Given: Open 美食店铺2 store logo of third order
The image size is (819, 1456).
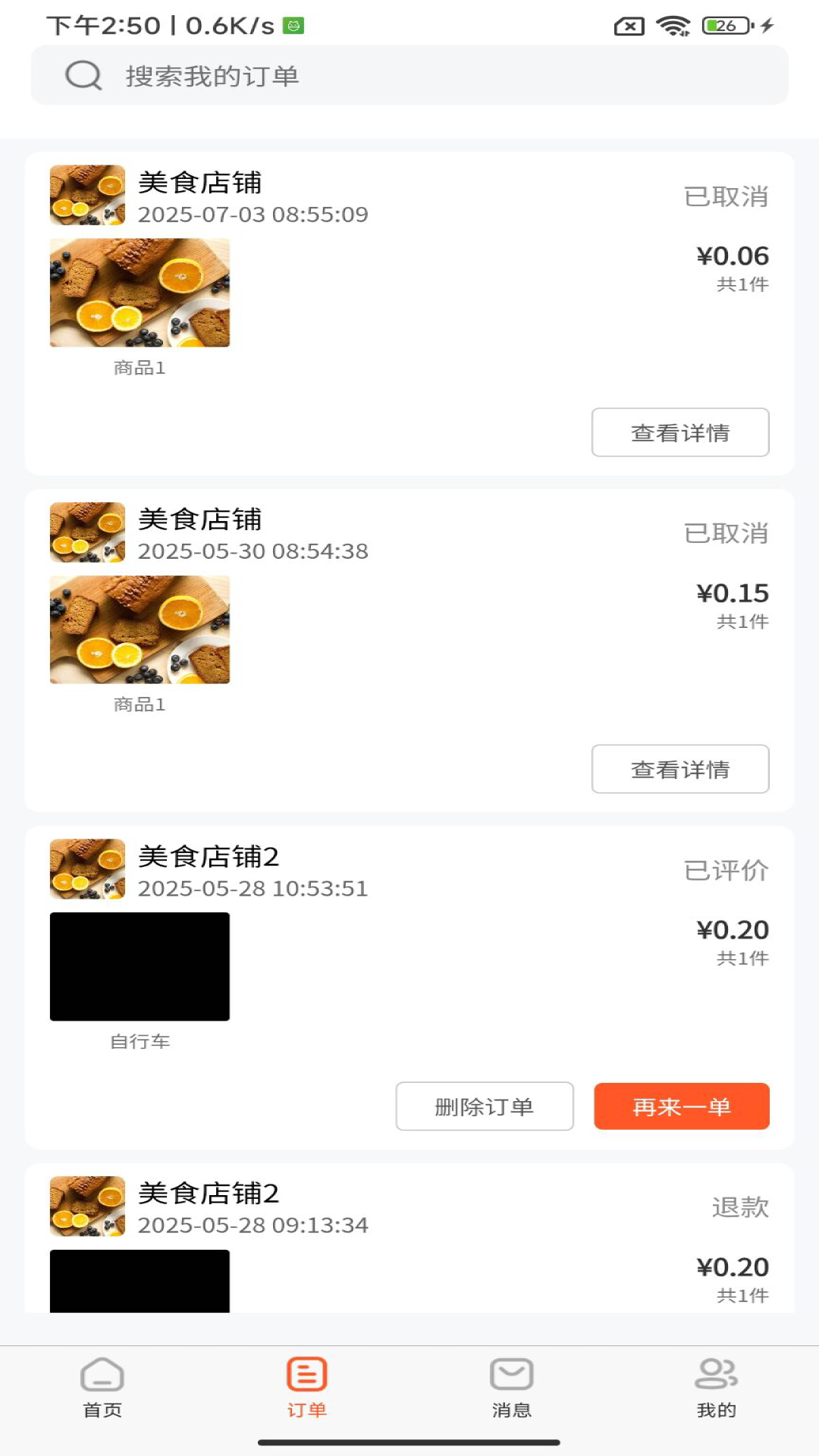Looking at the screenshot, I should [x=86, y=869].
